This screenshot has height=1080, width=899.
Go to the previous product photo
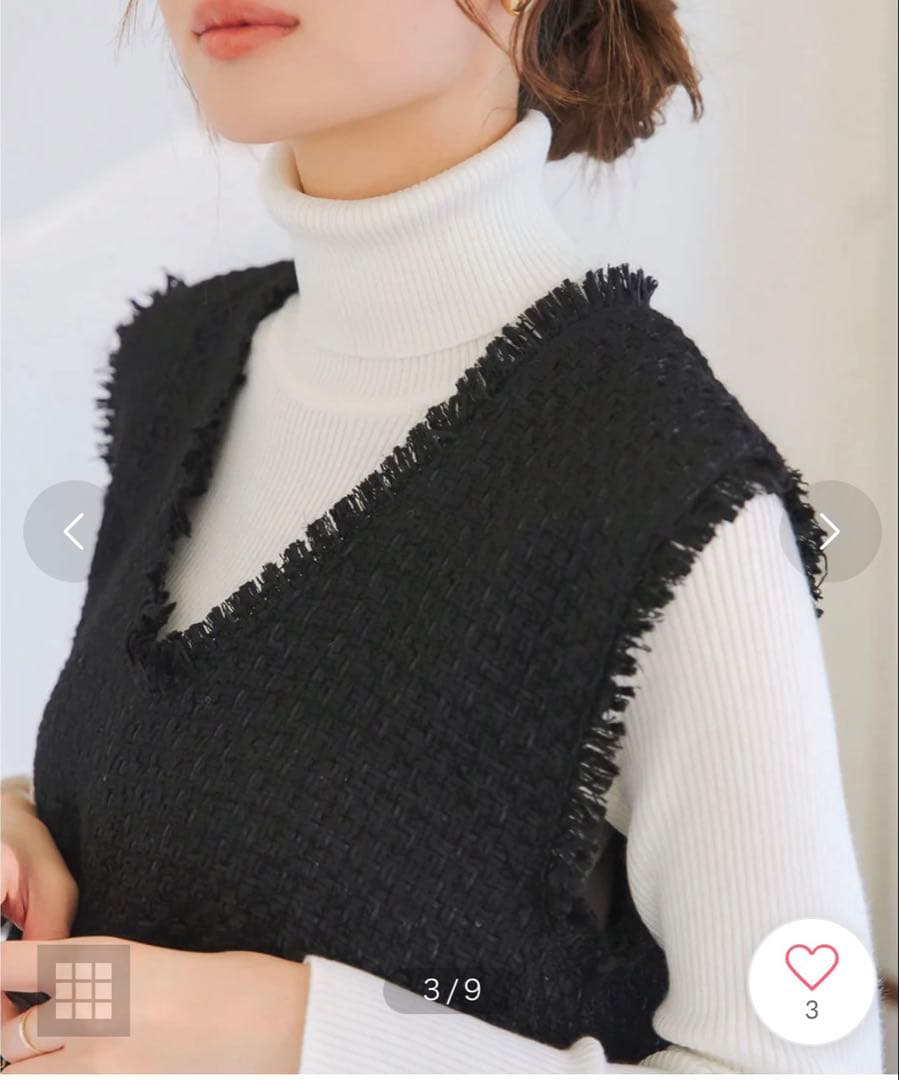70,531
